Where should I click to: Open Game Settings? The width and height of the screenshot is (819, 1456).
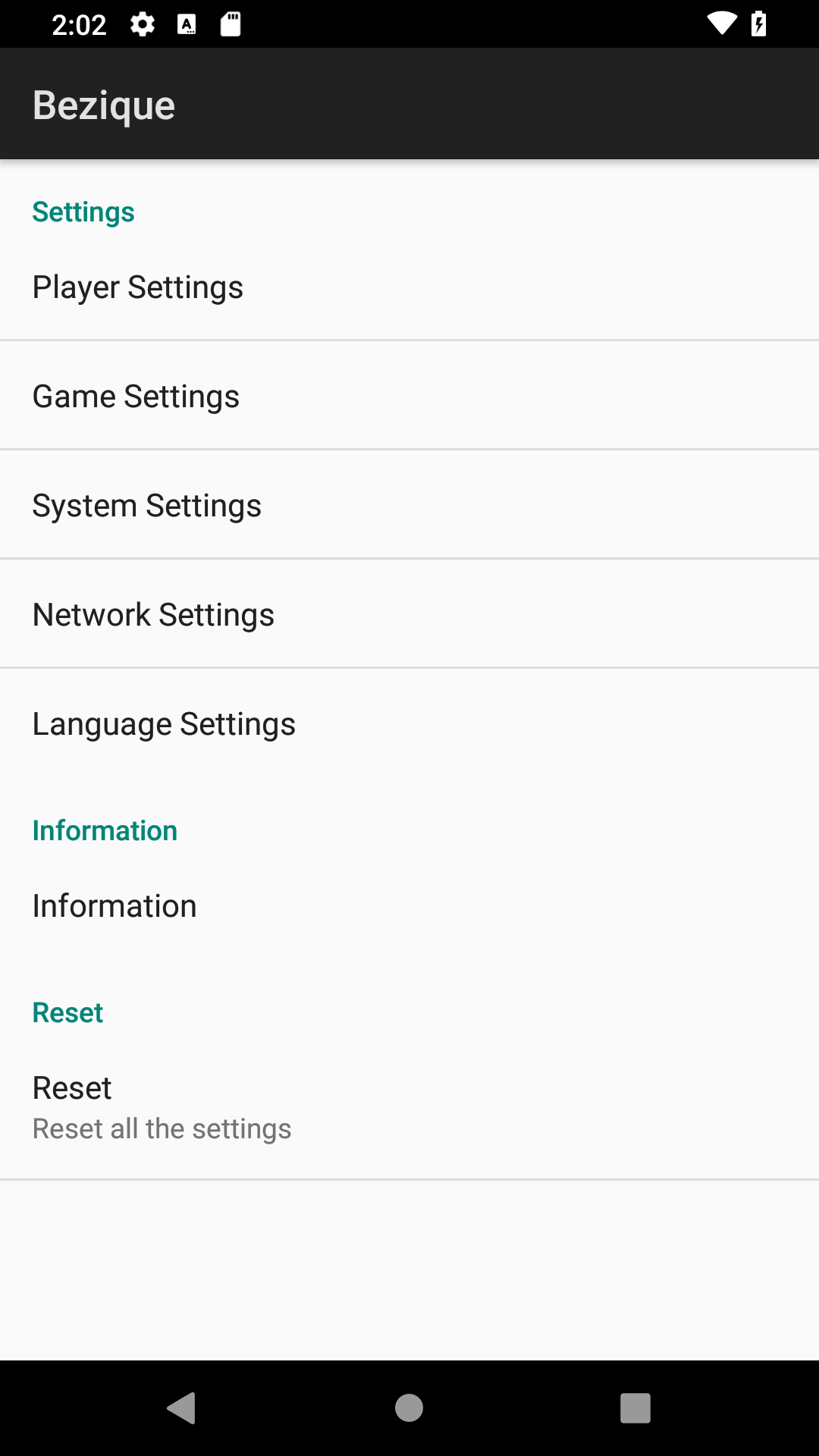pyautogui.click(x=136, y=395)
